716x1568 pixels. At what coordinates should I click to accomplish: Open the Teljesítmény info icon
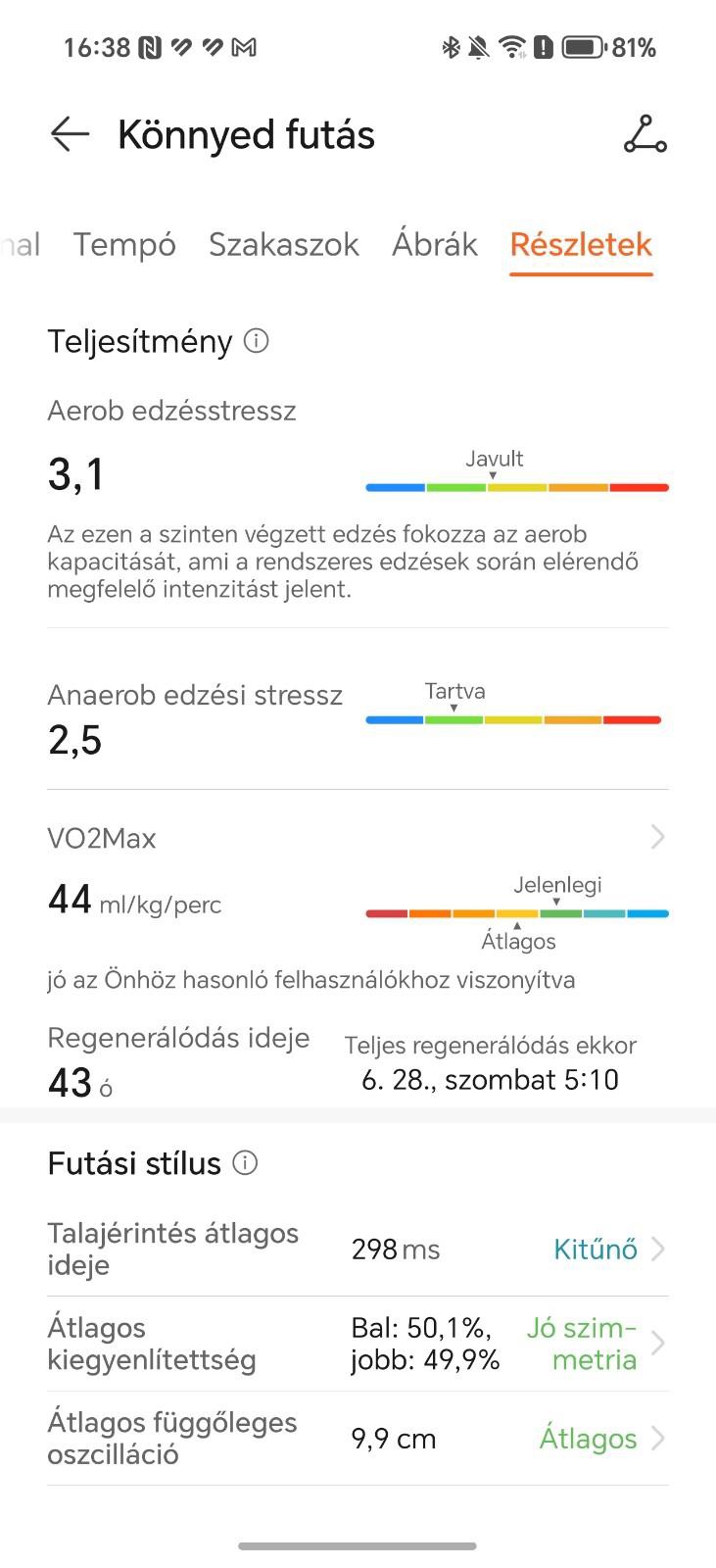(x=256, y=341)
